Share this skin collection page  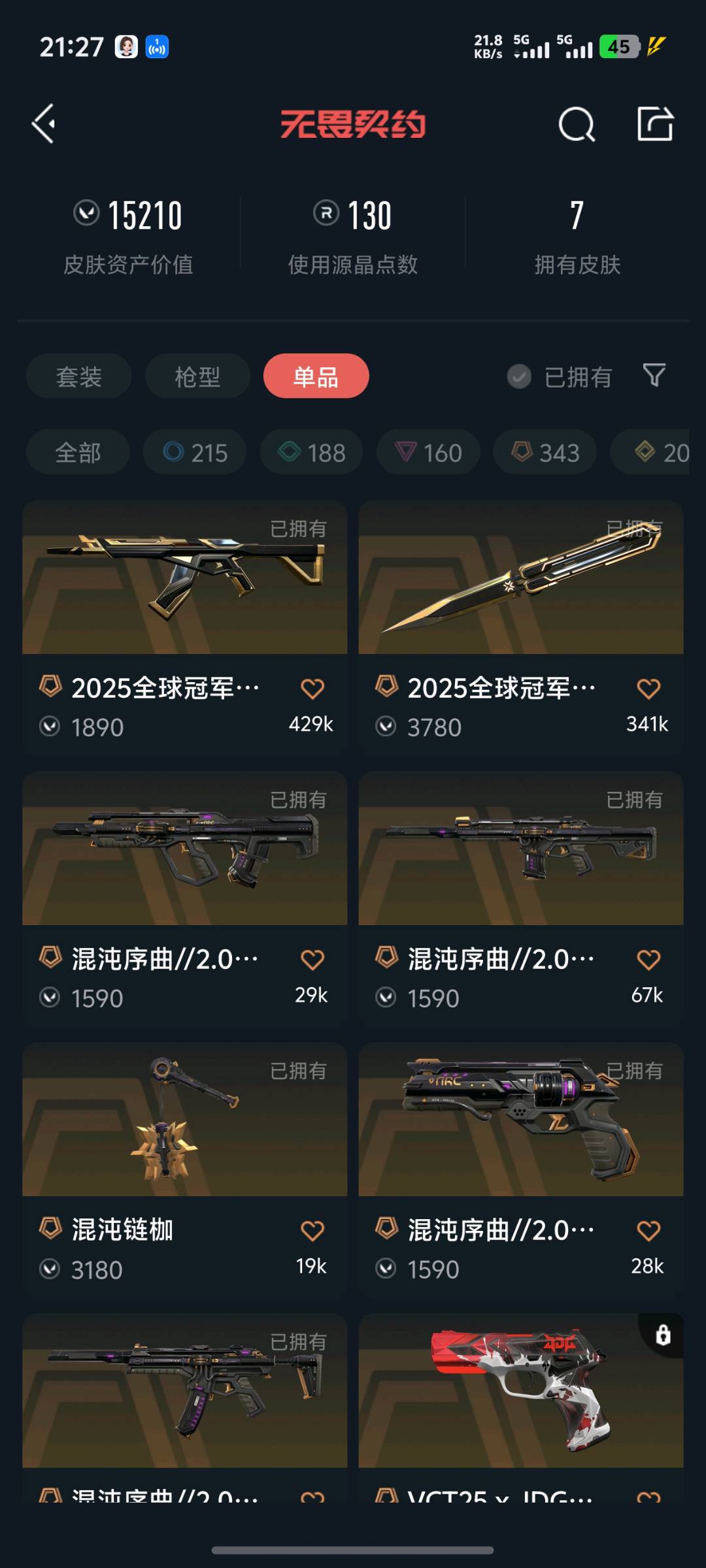[x=655, y=123]
